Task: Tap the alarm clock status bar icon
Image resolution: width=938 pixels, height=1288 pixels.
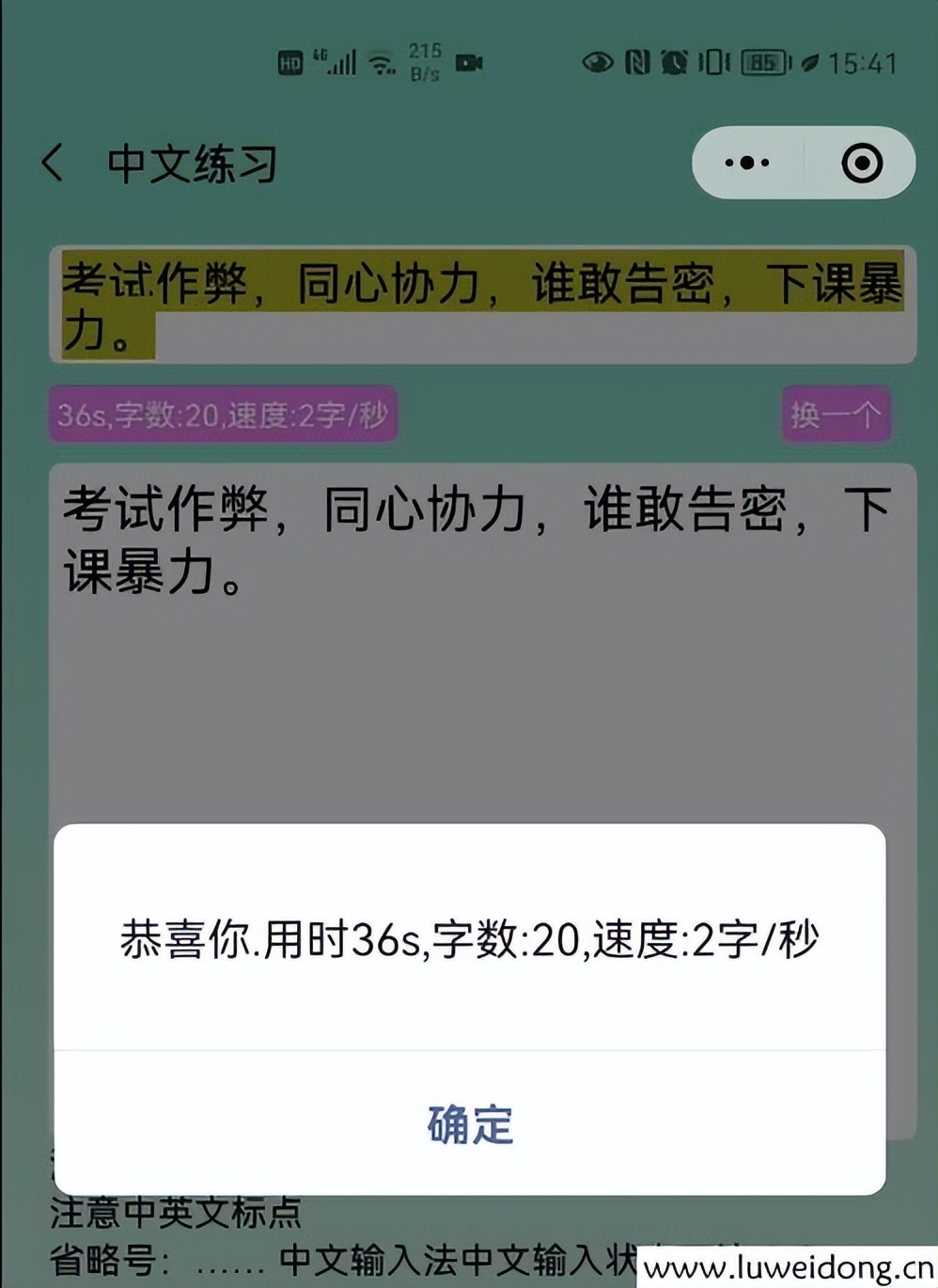Action: 673,59
